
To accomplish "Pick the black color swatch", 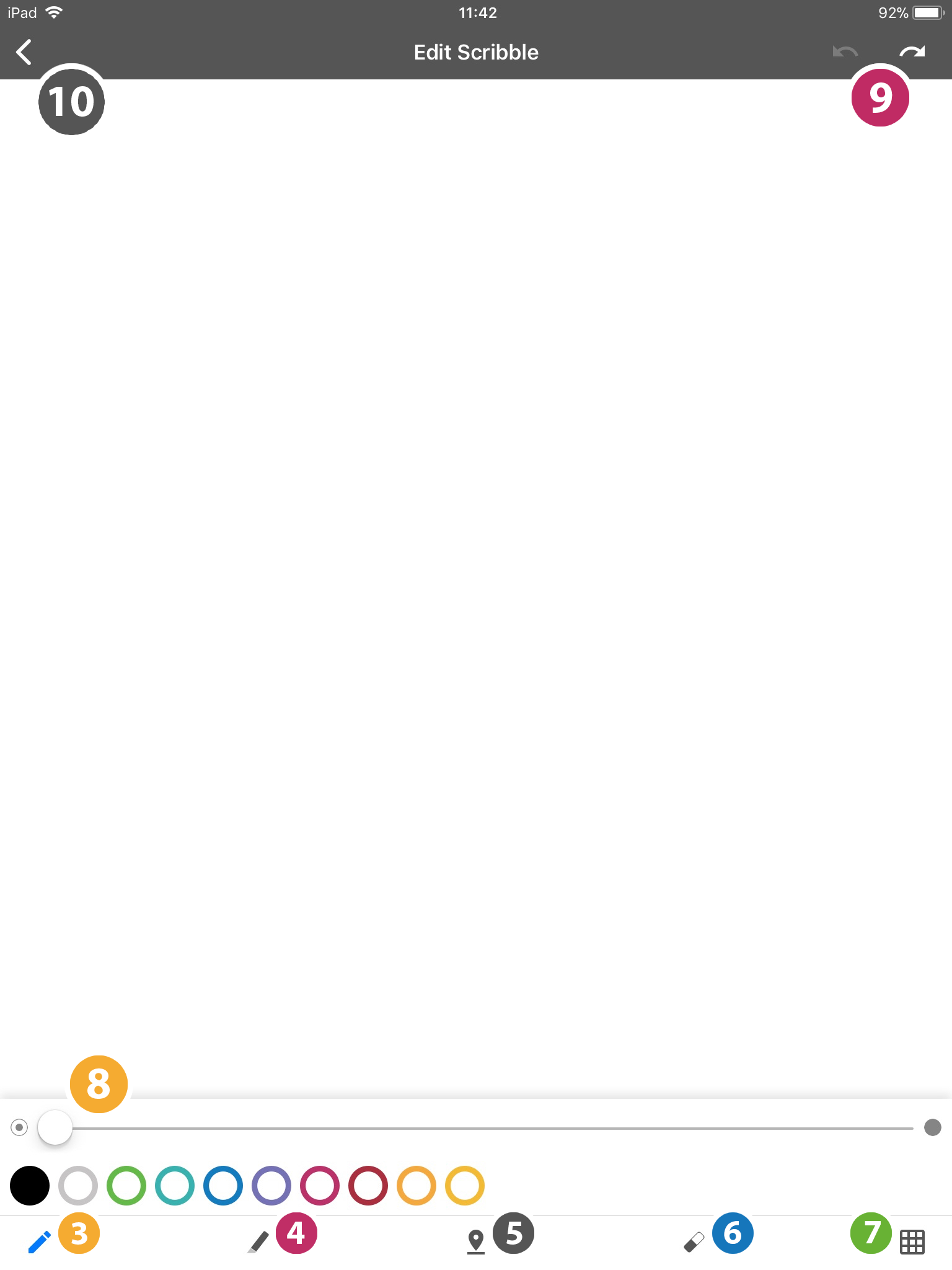I will pos(30,1186).
